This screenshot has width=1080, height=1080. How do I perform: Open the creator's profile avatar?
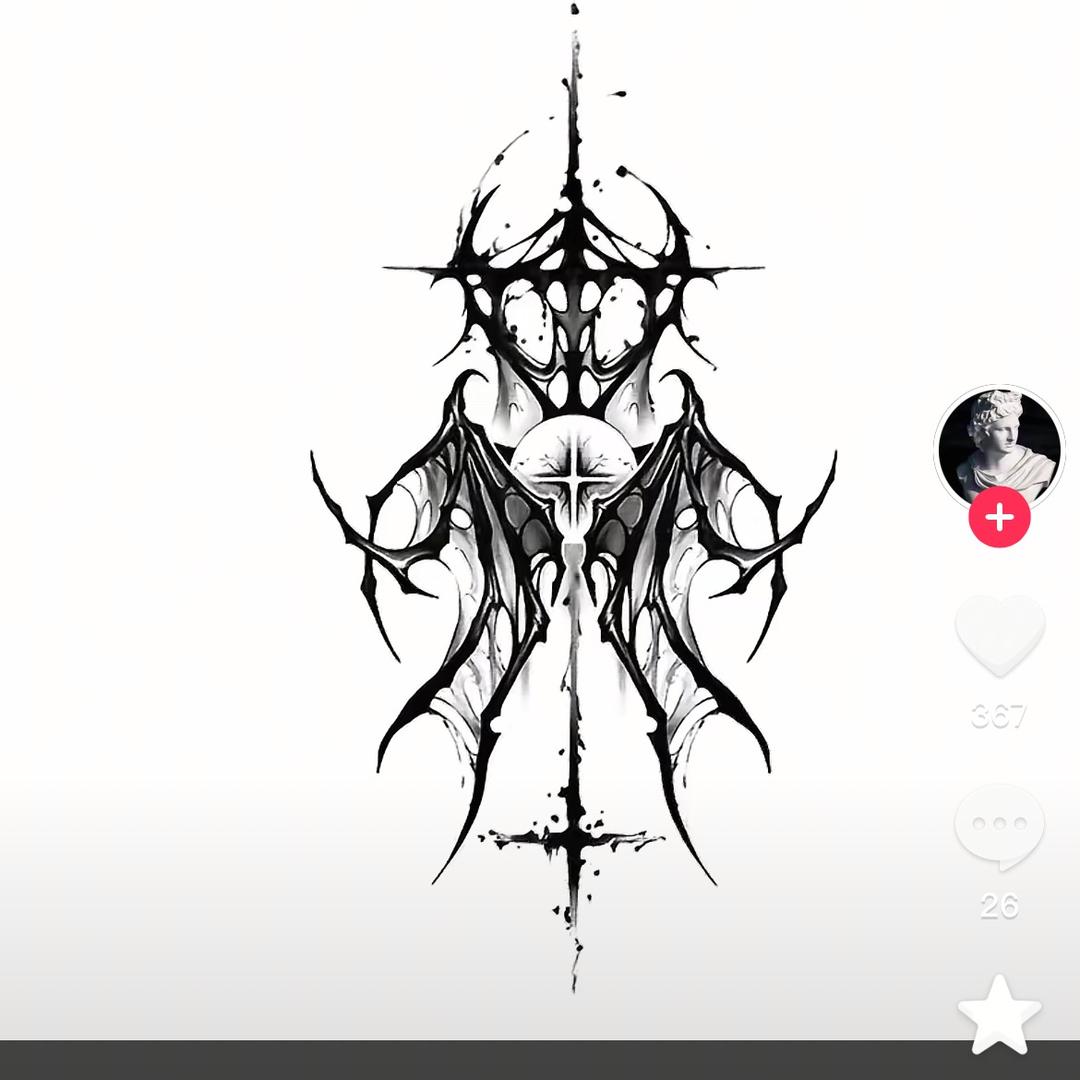click(x=998, y=445)
